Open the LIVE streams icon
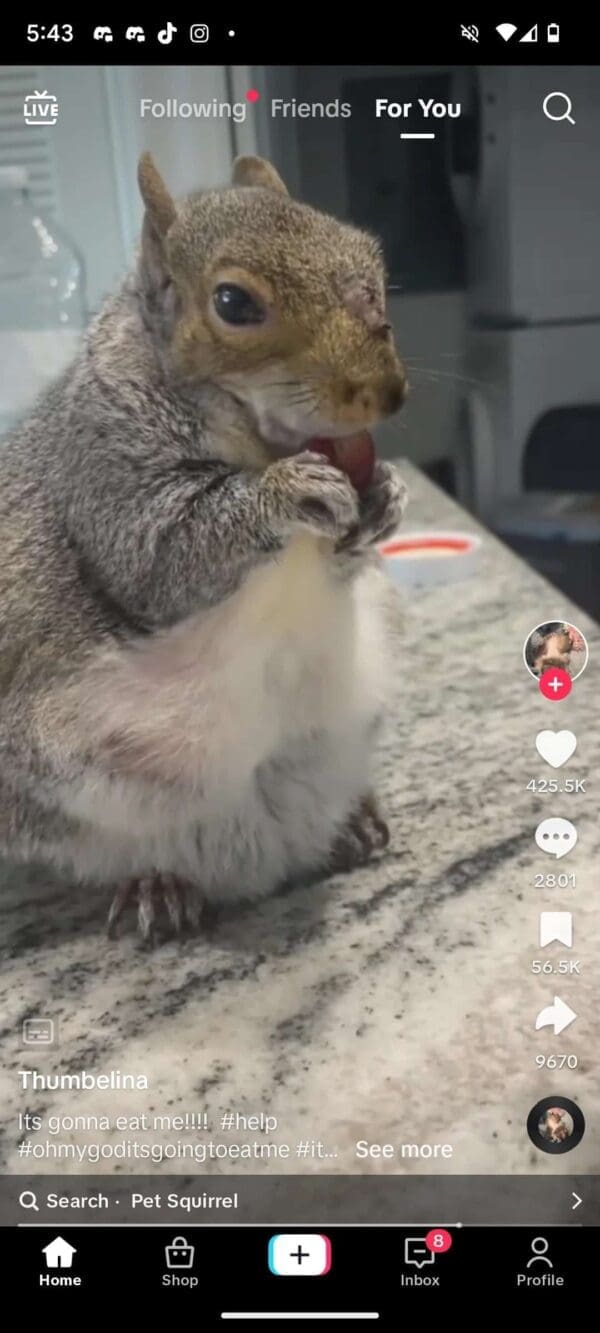The height and width of the screenshot is (1333, 600). 41,108
